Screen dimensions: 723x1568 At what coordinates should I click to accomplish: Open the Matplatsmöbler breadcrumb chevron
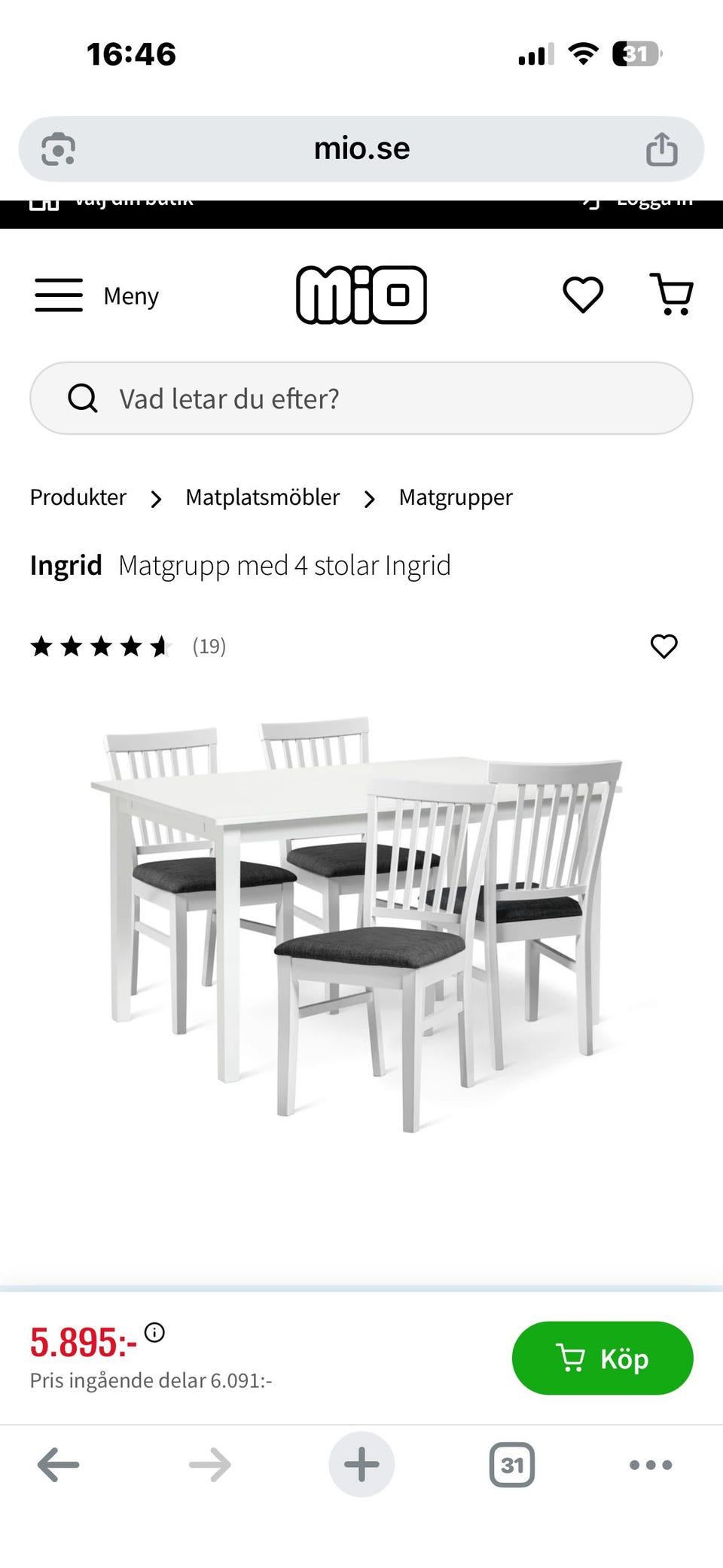(x=156, y=499)
